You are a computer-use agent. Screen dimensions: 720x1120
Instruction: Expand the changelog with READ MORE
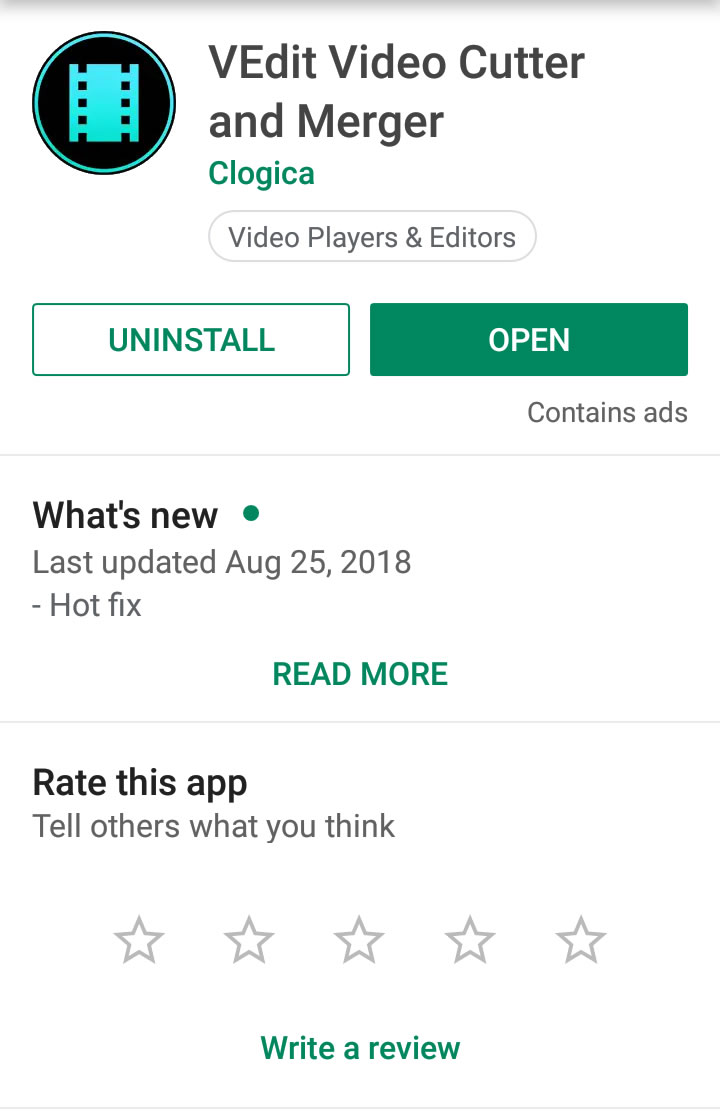click(360, 673)
